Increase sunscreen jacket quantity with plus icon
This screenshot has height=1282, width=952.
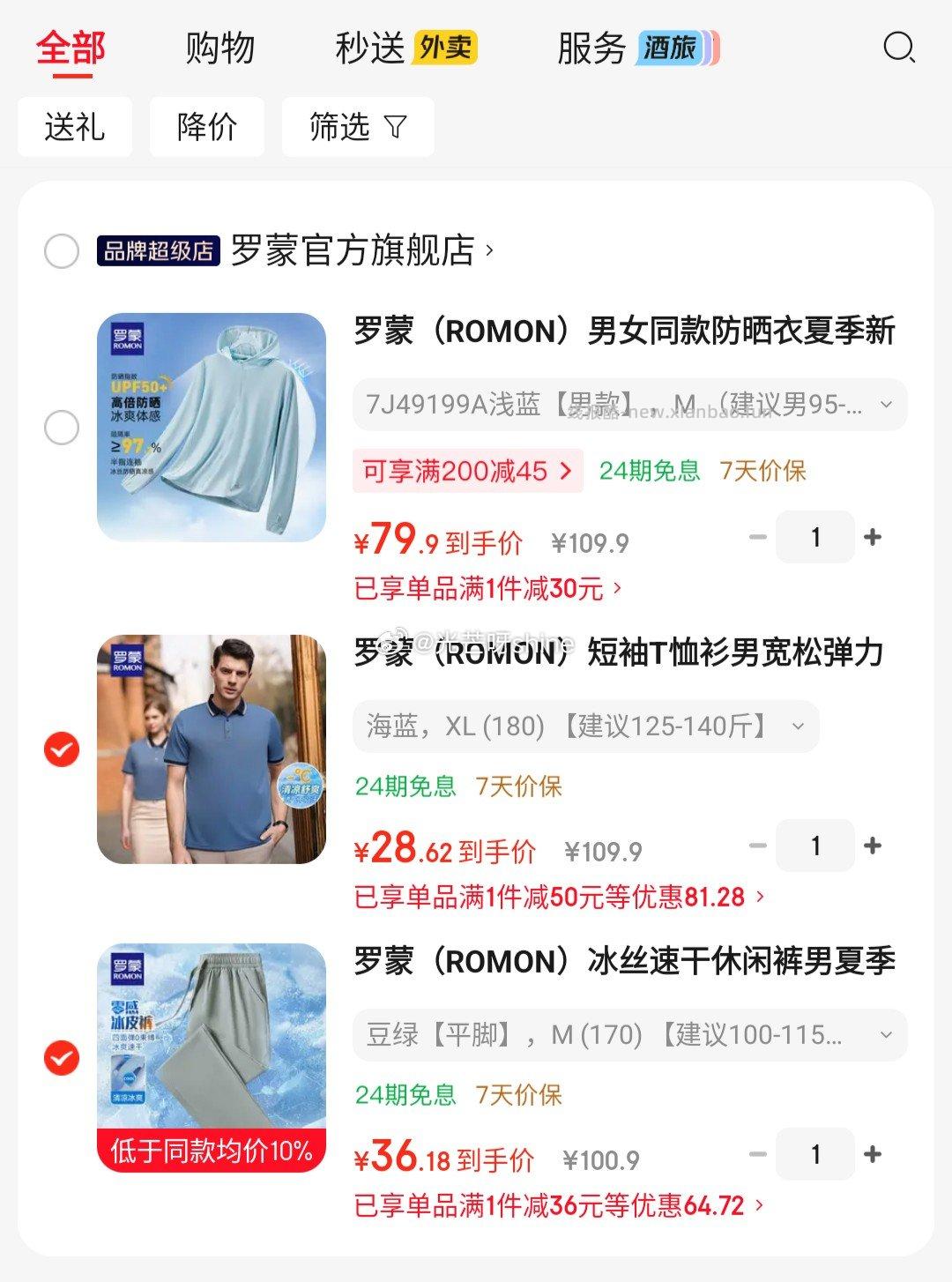pyautogui.click(x=872, y=536)
